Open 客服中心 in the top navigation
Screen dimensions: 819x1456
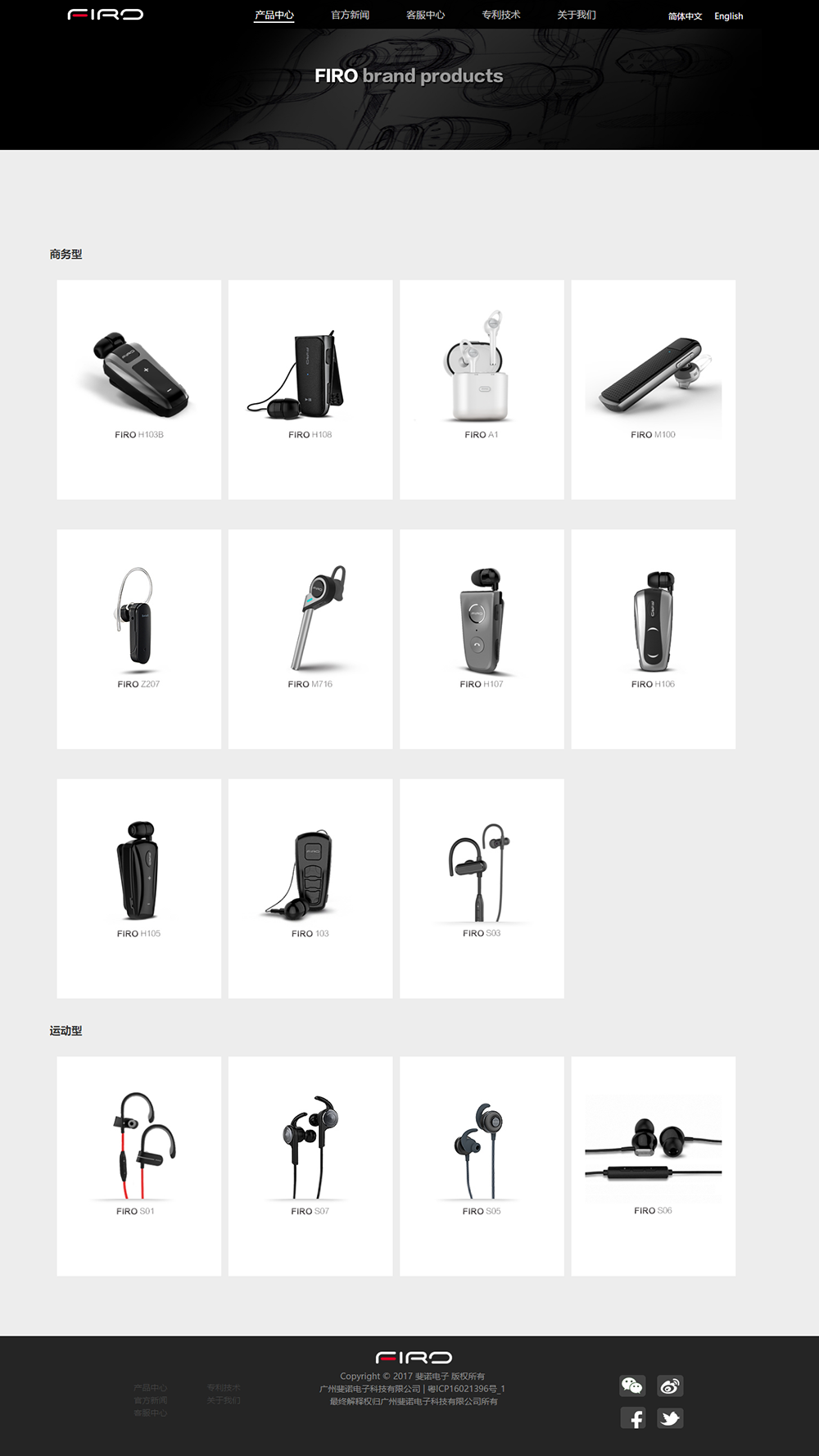425,15
